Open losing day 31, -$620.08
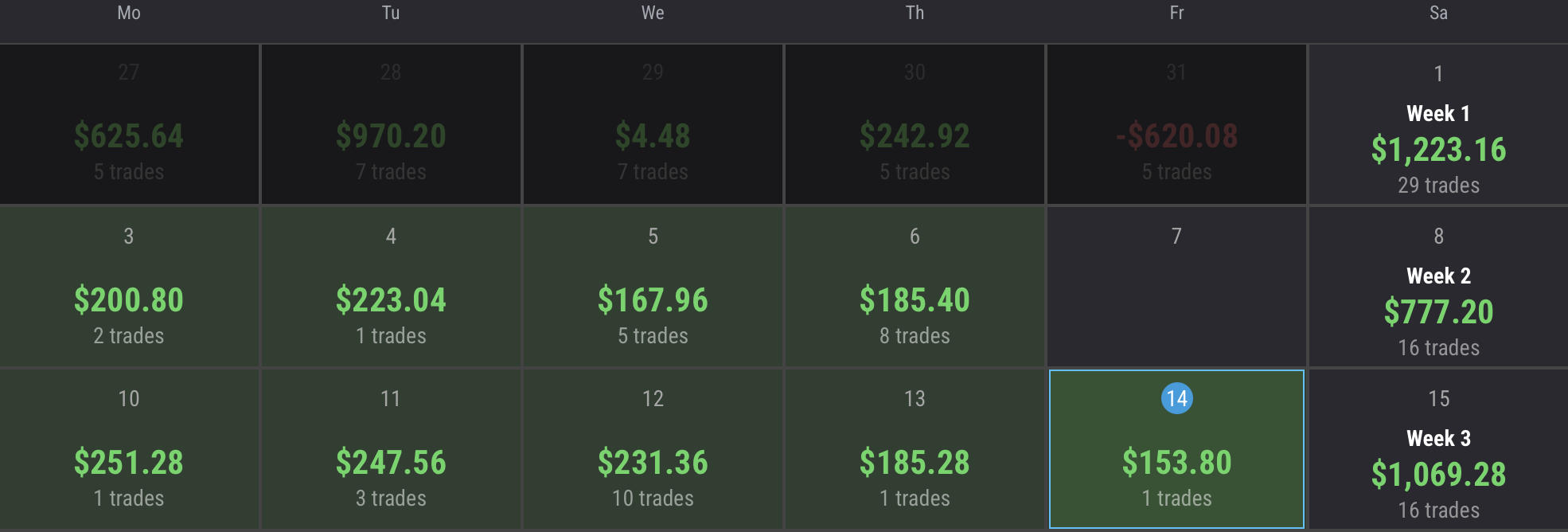 1176,125
